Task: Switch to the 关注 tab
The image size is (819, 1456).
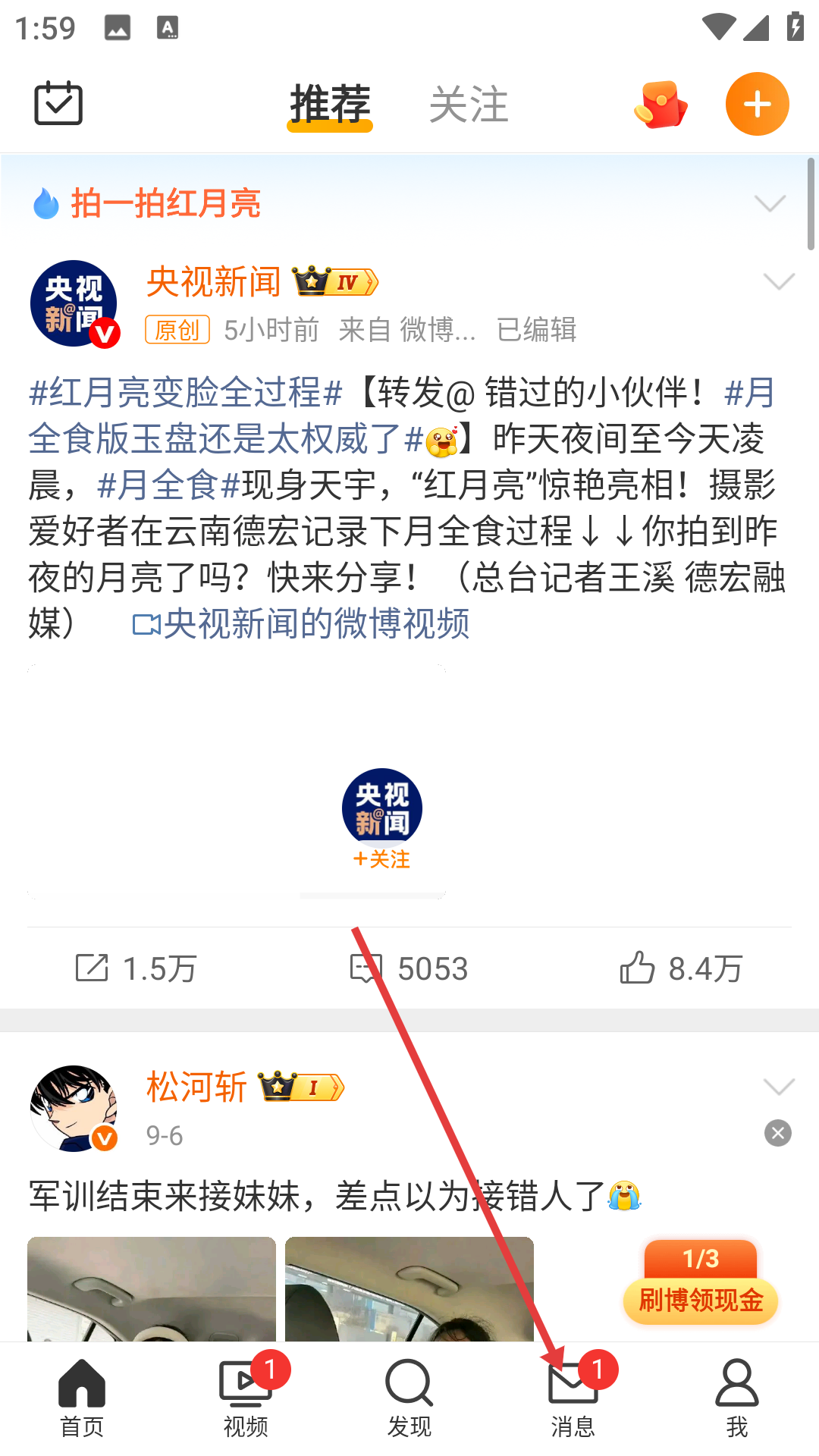Action: 469,105
